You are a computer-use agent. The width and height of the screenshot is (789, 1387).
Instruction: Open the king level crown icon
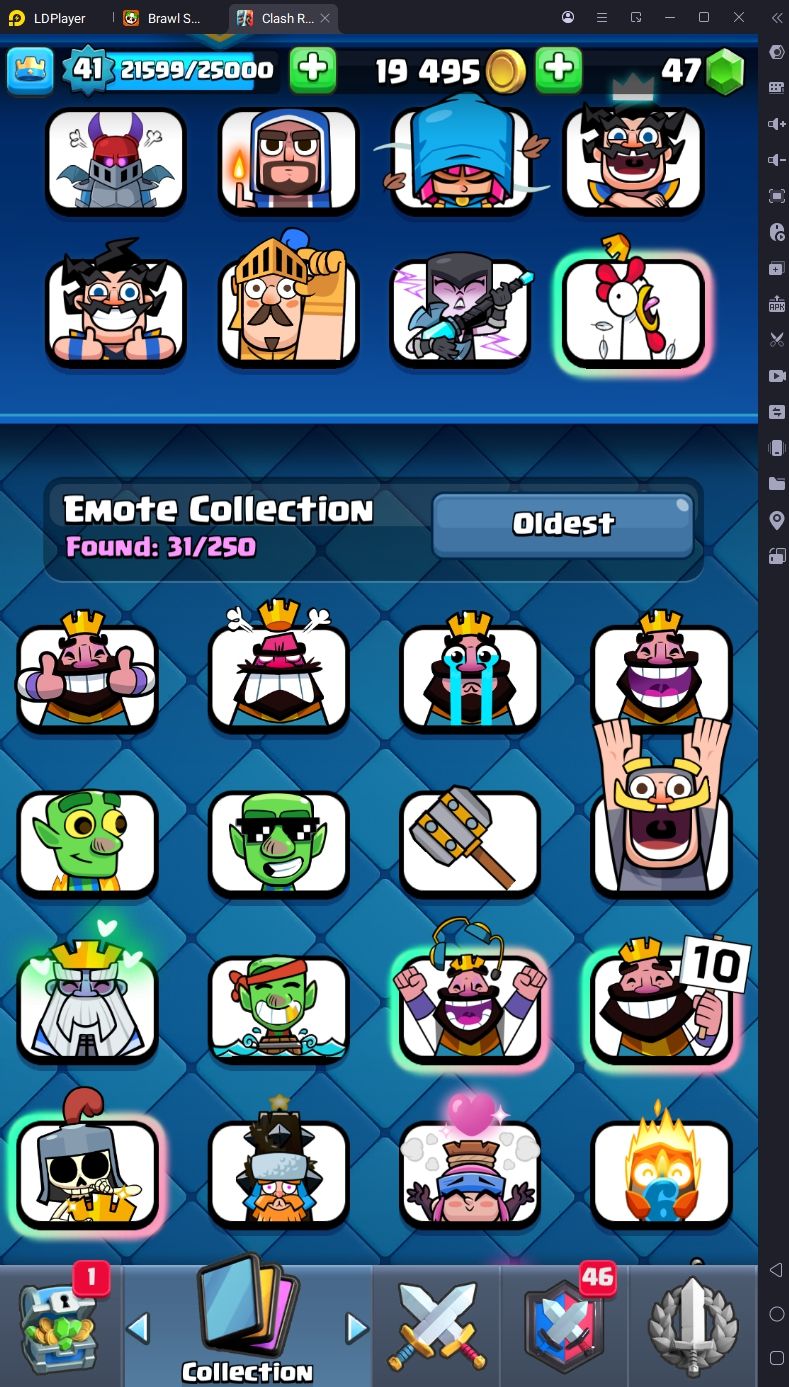30,70
